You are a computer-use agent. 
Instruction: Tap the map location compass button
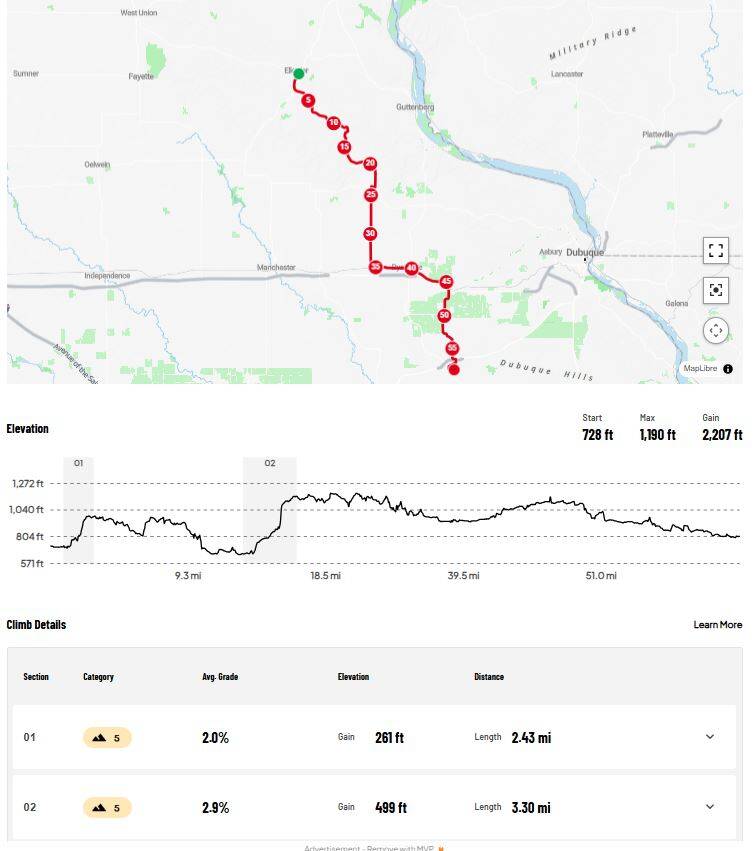715,331
